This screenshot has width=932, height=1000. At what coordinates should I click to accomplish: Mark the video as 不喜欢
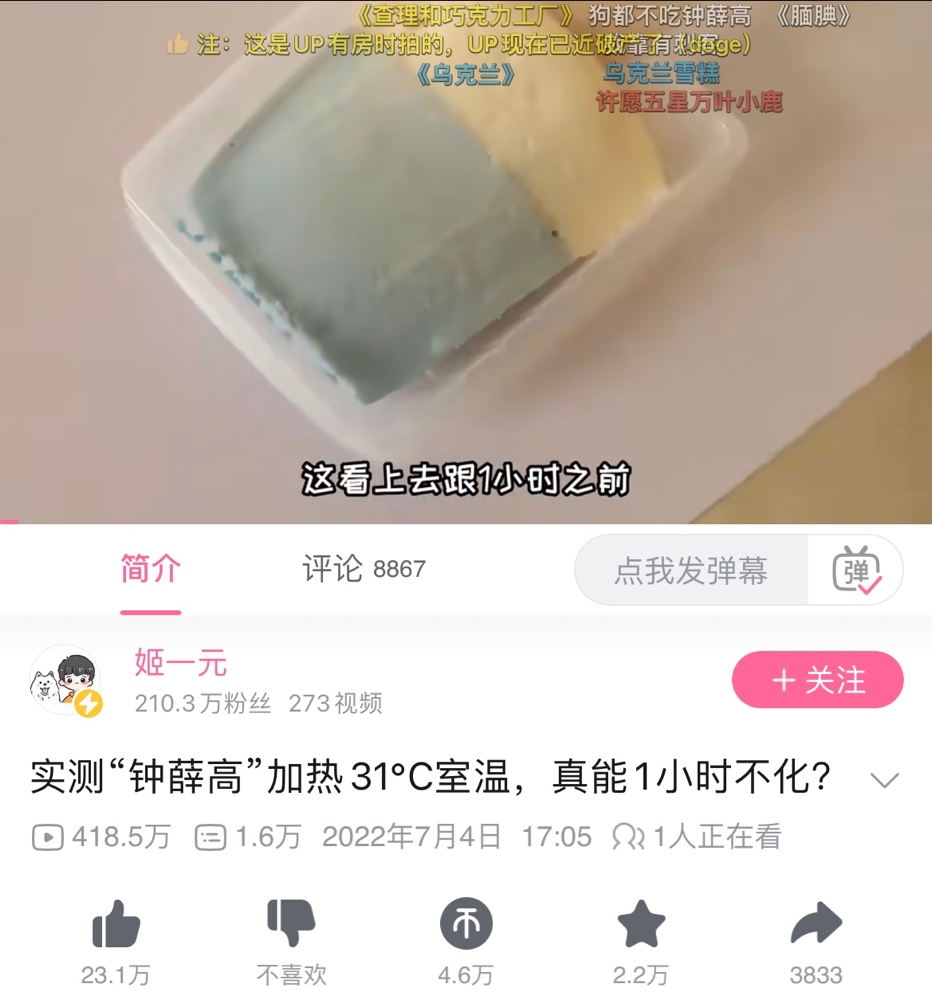coord(291,925)
